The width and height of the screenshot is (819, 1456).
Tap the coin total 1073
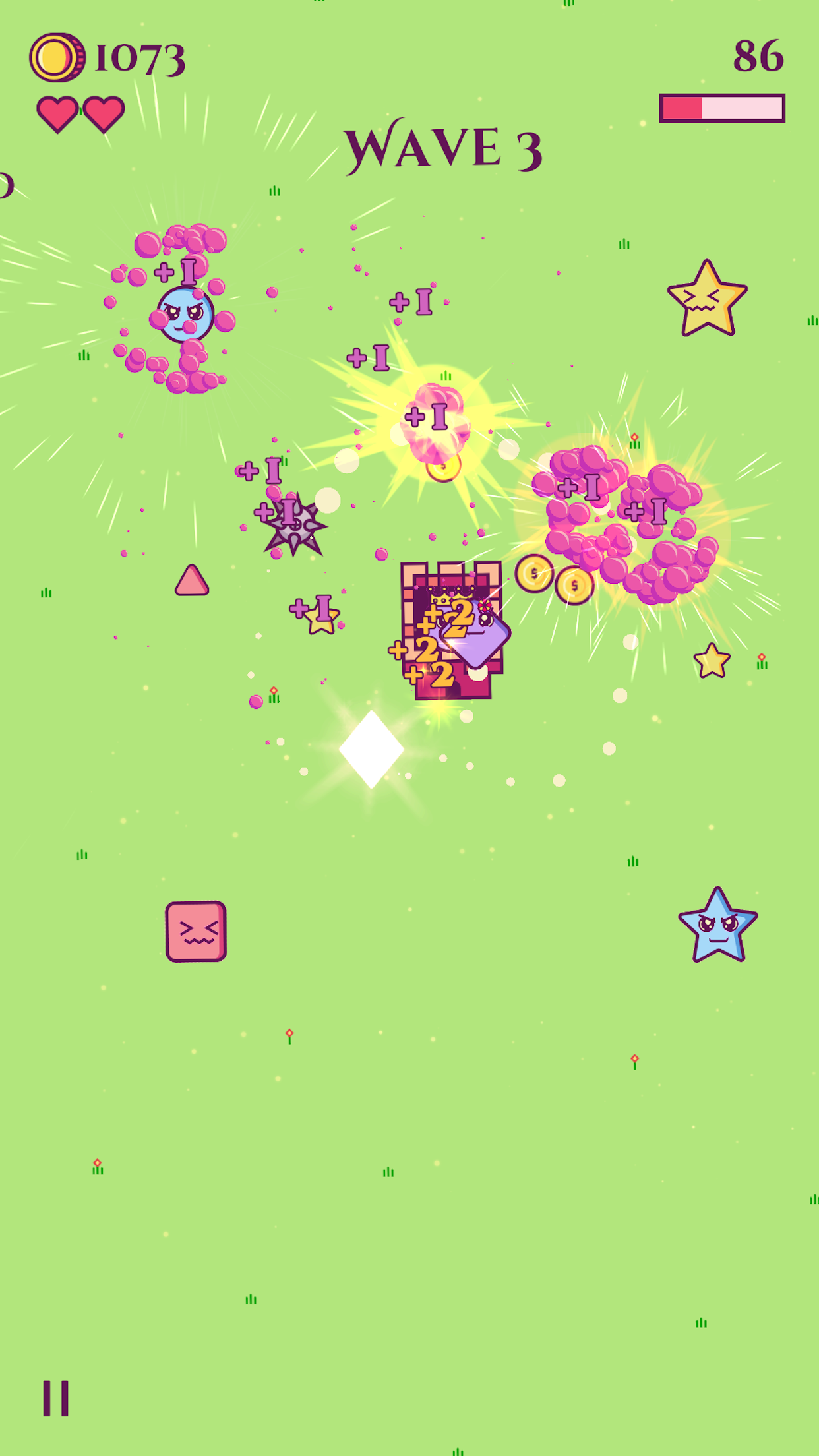click(x=137, y=58)
